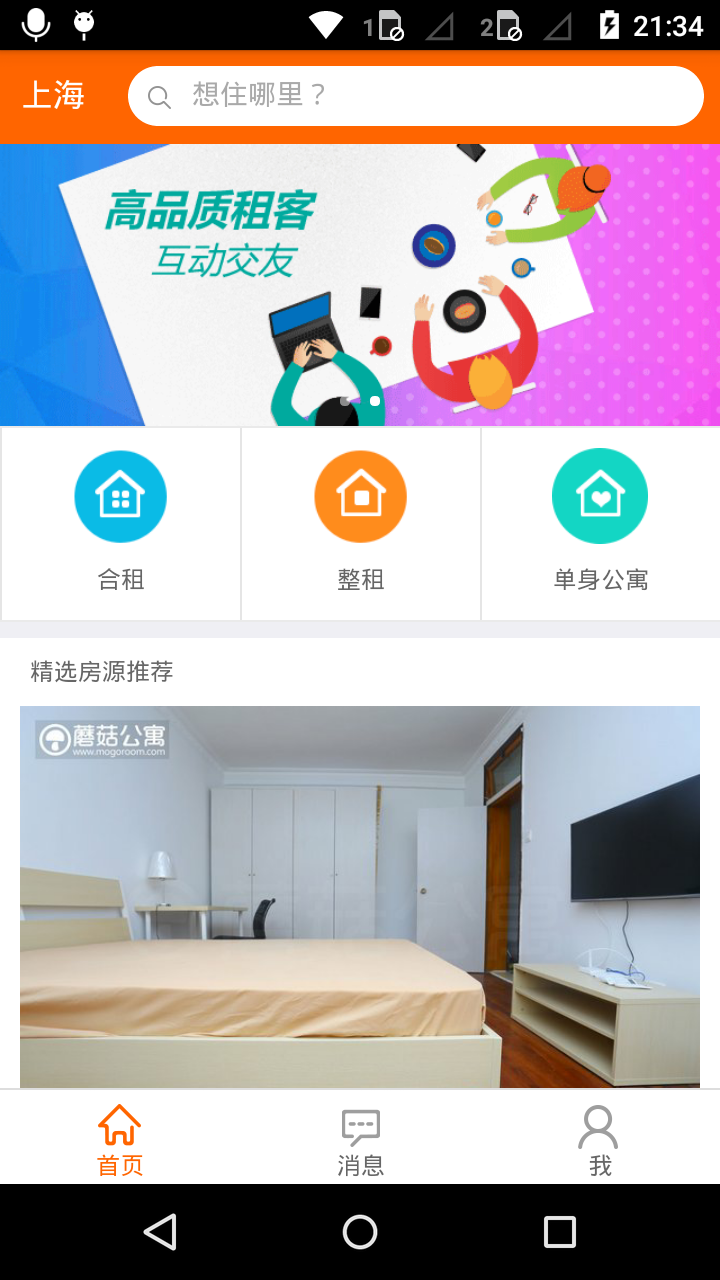Open the recommended room listing photo
Screen dimensions: 720x1280
(x=360, y=897)
